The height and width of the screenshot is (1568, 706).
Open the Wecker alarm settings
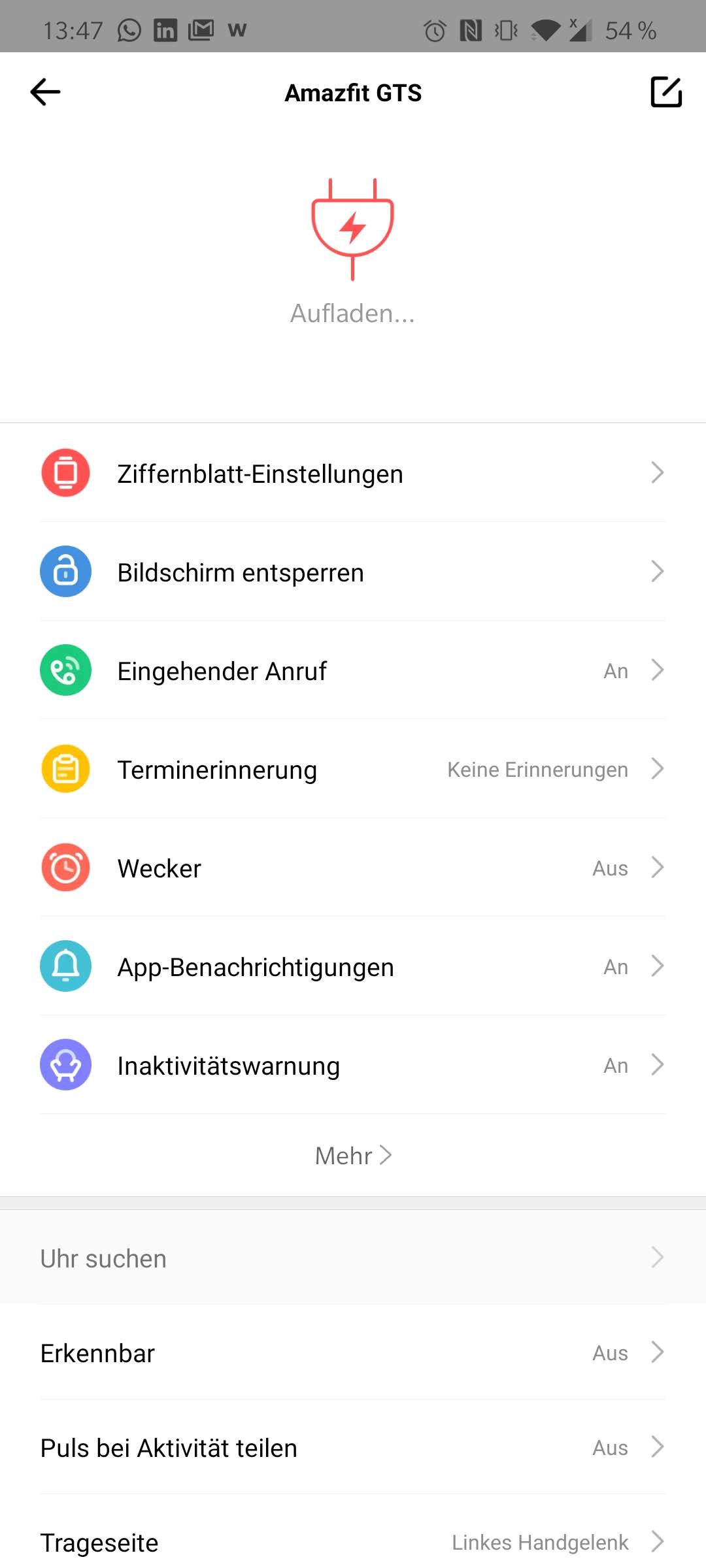click(353, 868)
